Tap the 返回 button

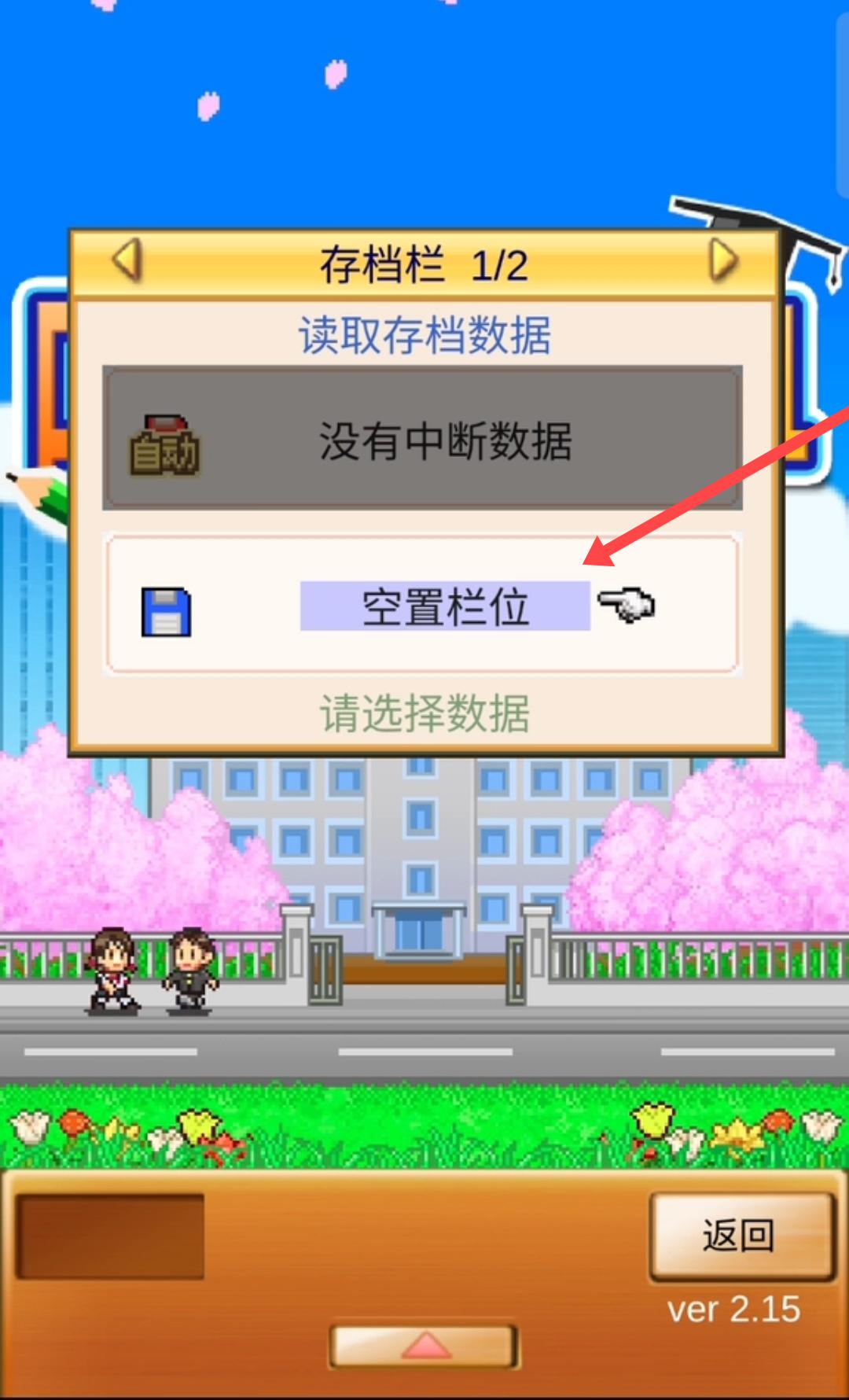pyautogui.click(x=740, y=1236)
